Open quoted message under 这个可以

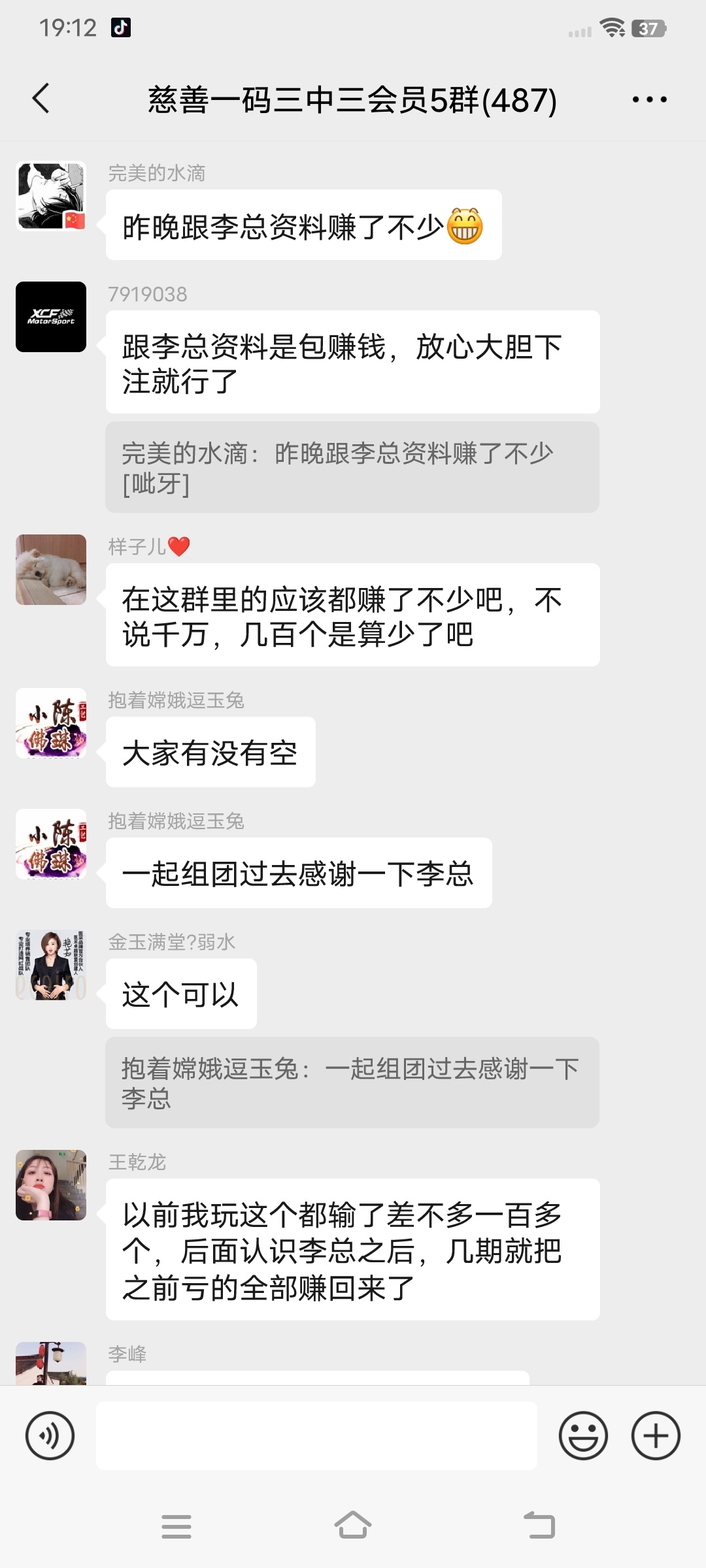(x=352, y=1083)
